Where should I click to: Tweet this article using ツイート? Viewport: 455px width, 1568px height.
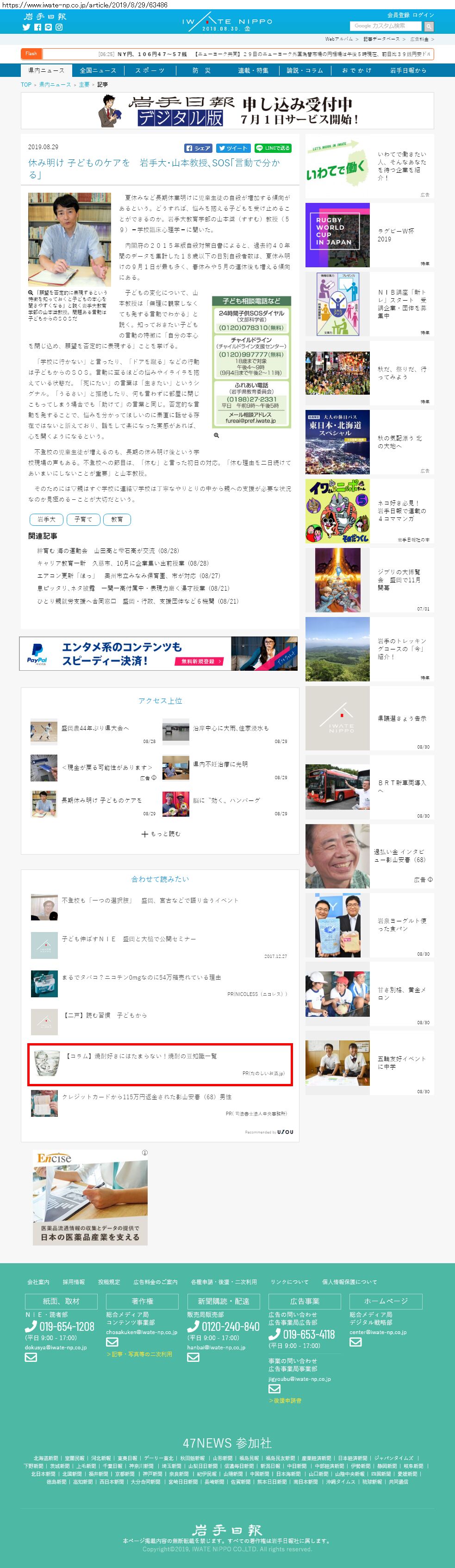point(233,148)
